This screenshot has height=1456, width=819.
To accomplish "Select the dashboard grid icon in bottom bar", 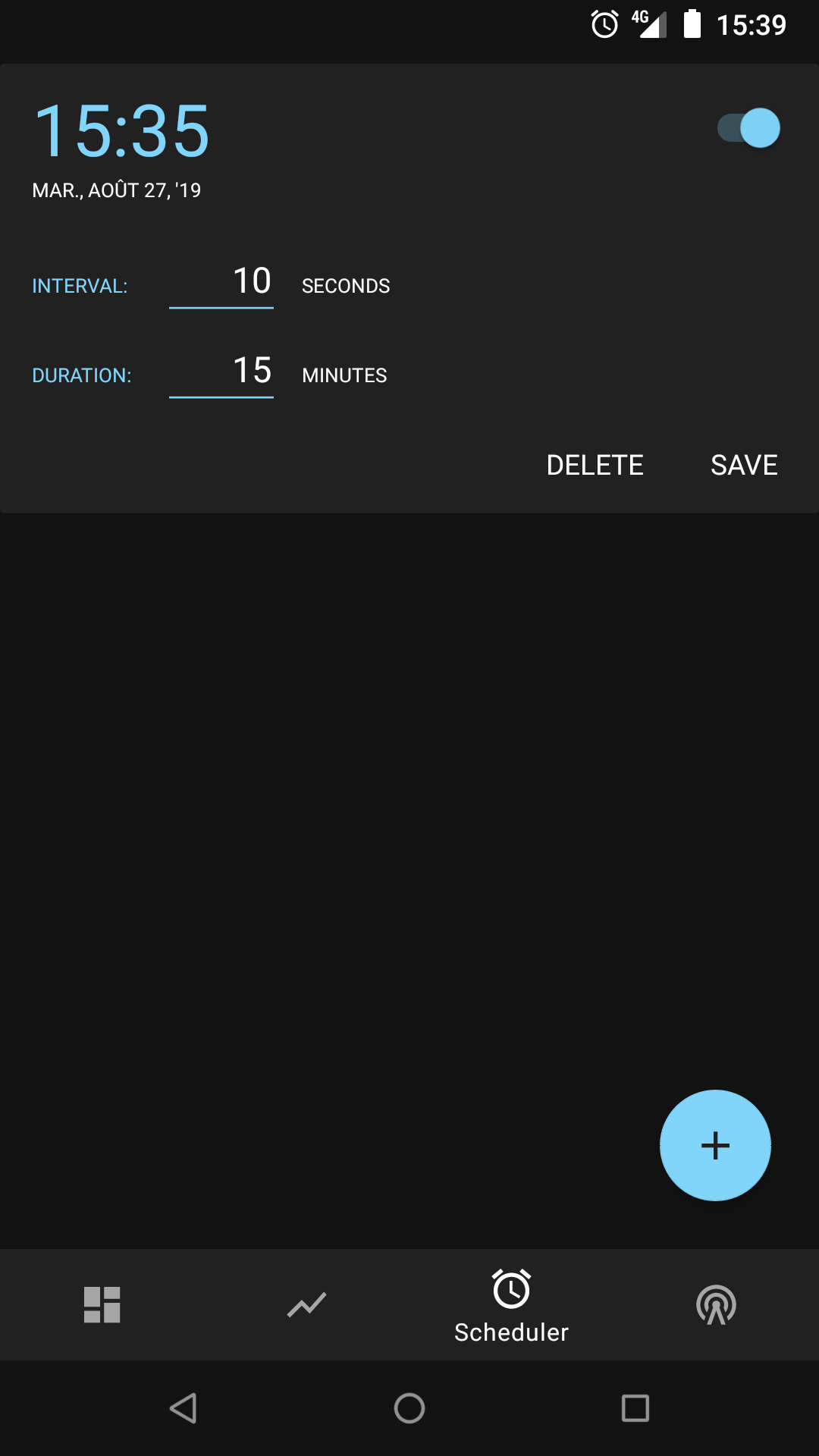I will (102, 1304).
